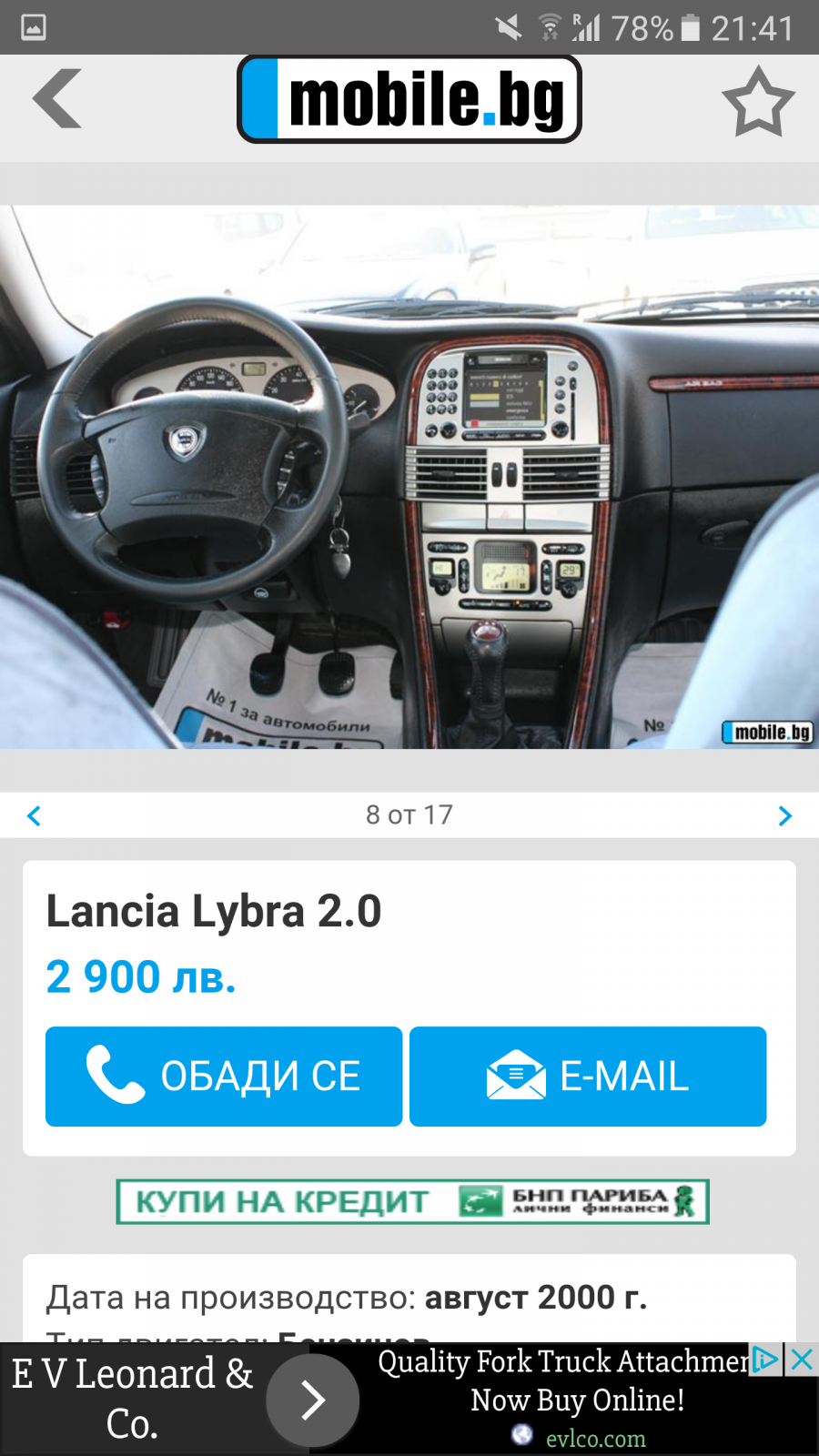Open the КУПИ НА КРЕДИТ banner
819x1456 pixels.
tap(412, 1201)
